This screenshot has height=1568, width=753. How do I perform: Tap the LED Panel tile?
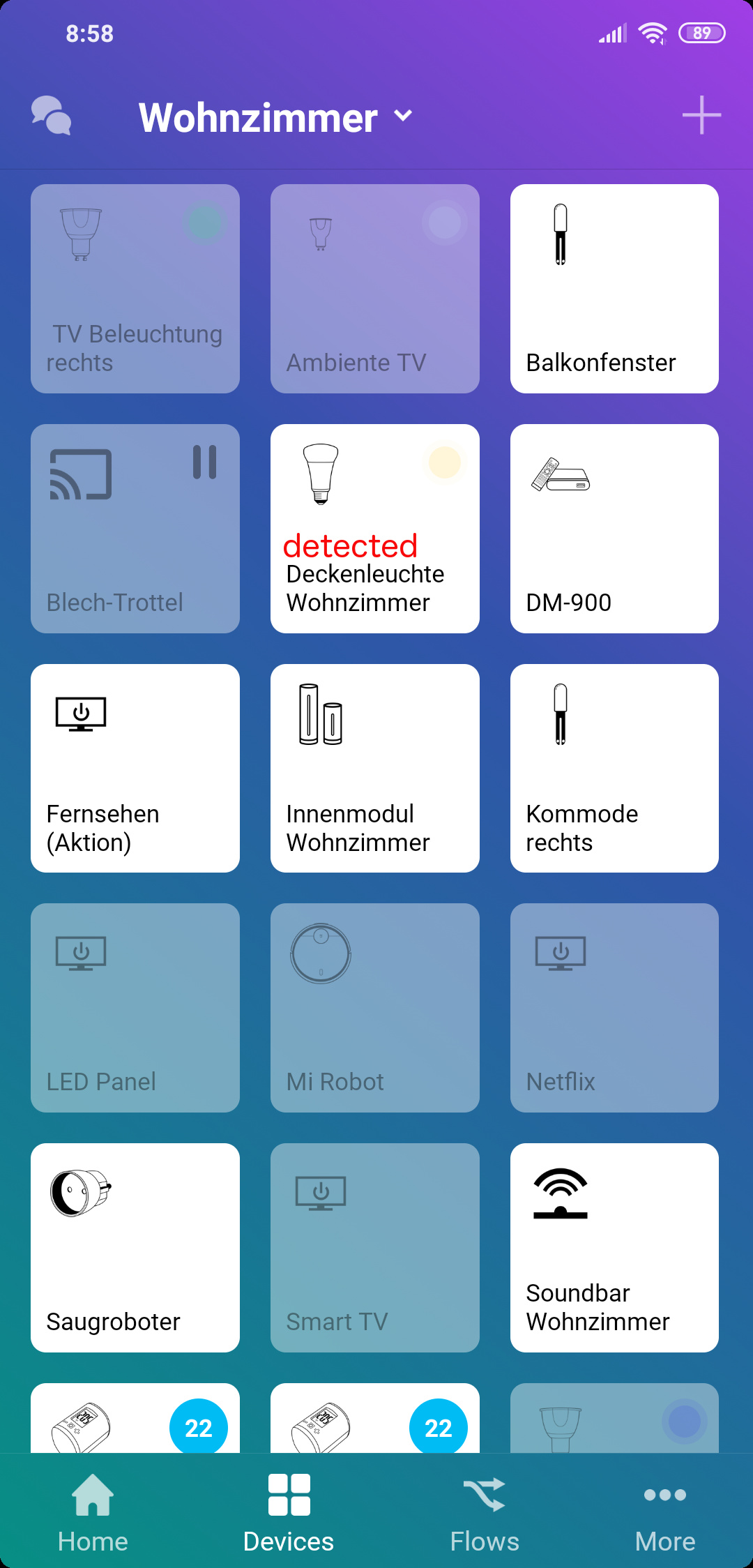[135, 1008]
